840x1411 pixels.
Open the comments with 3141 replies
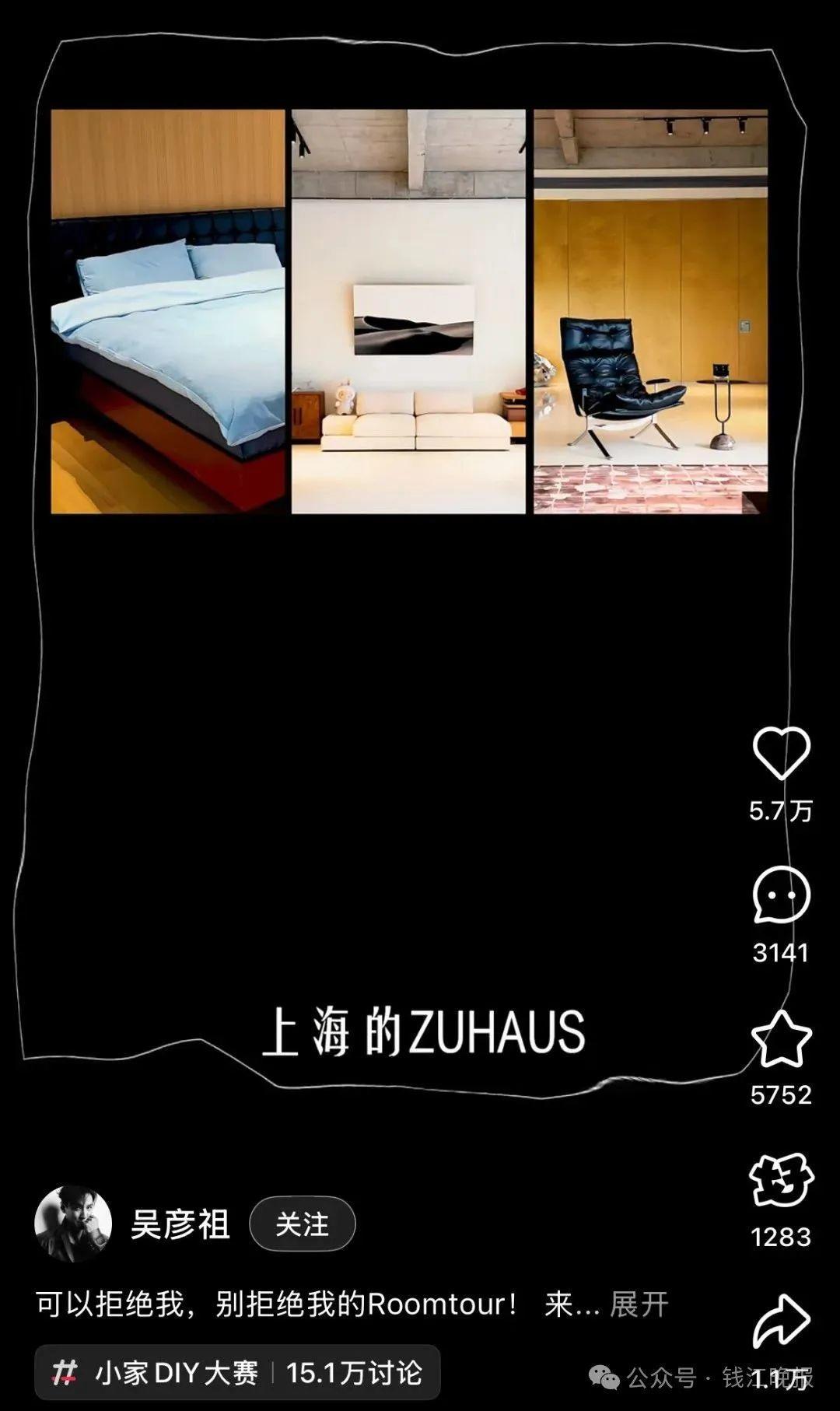781,895
